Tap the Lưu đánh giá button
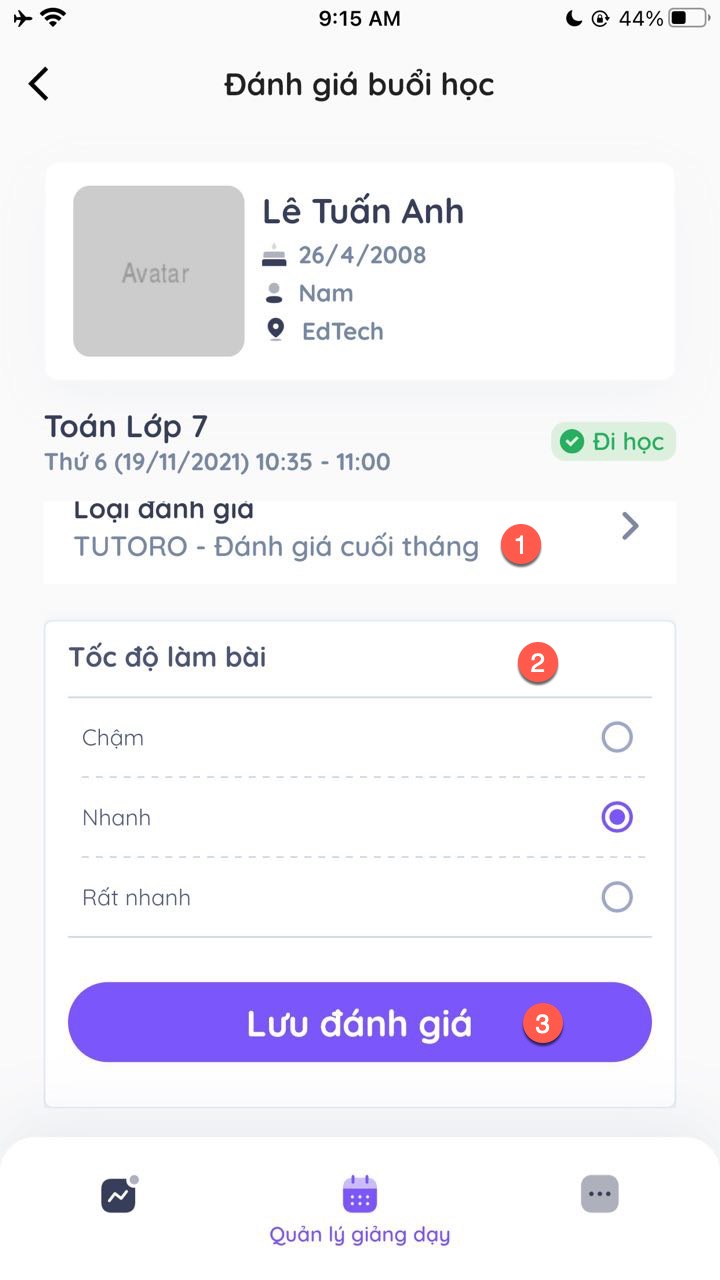Image resolution: width=720 pixels, height=1280 pixels. click(x=360, y=1023)
